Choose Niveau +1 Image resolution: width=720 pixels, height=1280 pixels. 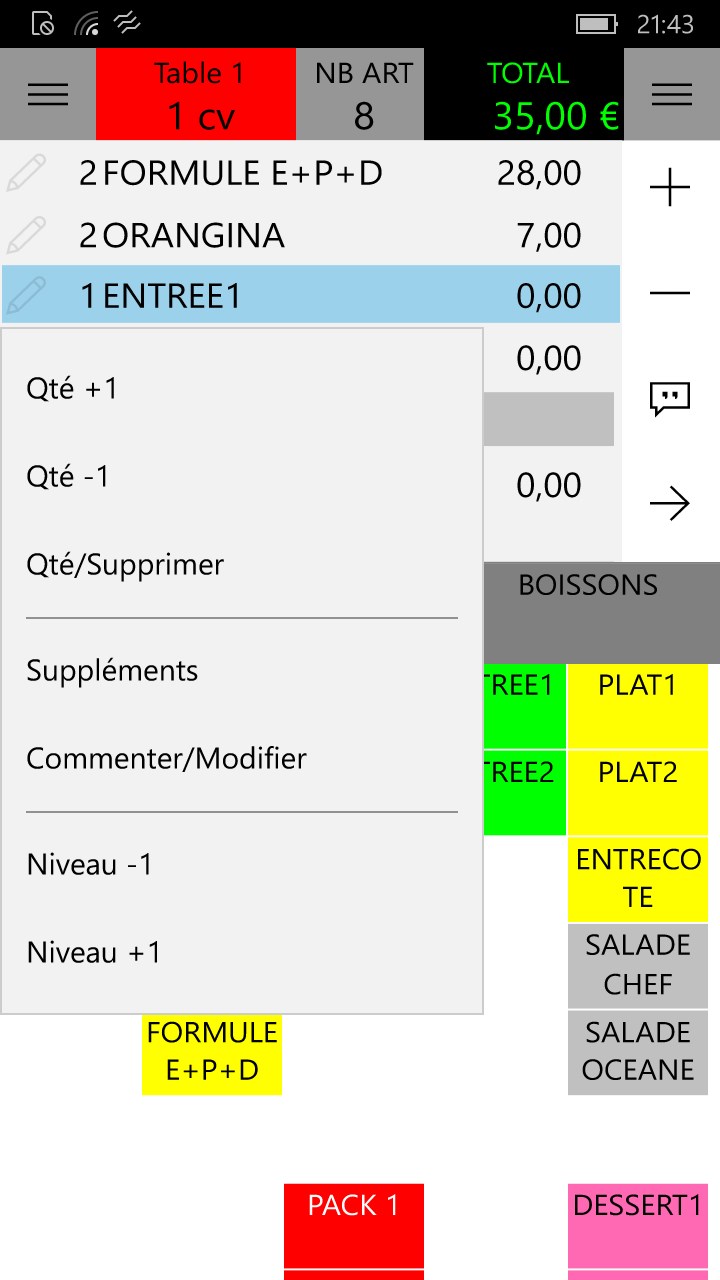93,952
